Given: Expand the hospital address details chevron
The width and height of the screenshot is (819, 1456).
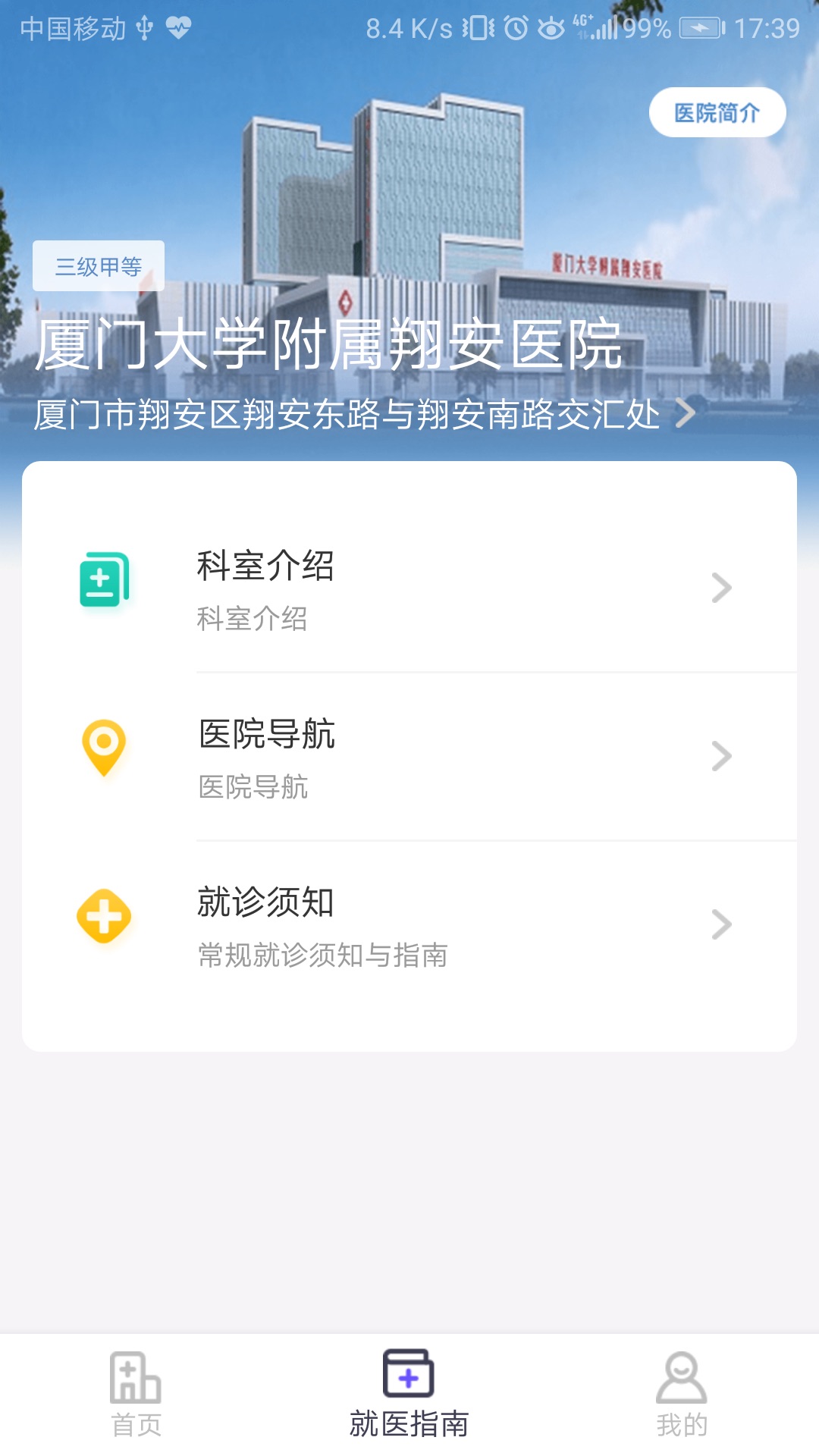Looking at the screenshot, I should pyautogui.click(x=689, y=415).
